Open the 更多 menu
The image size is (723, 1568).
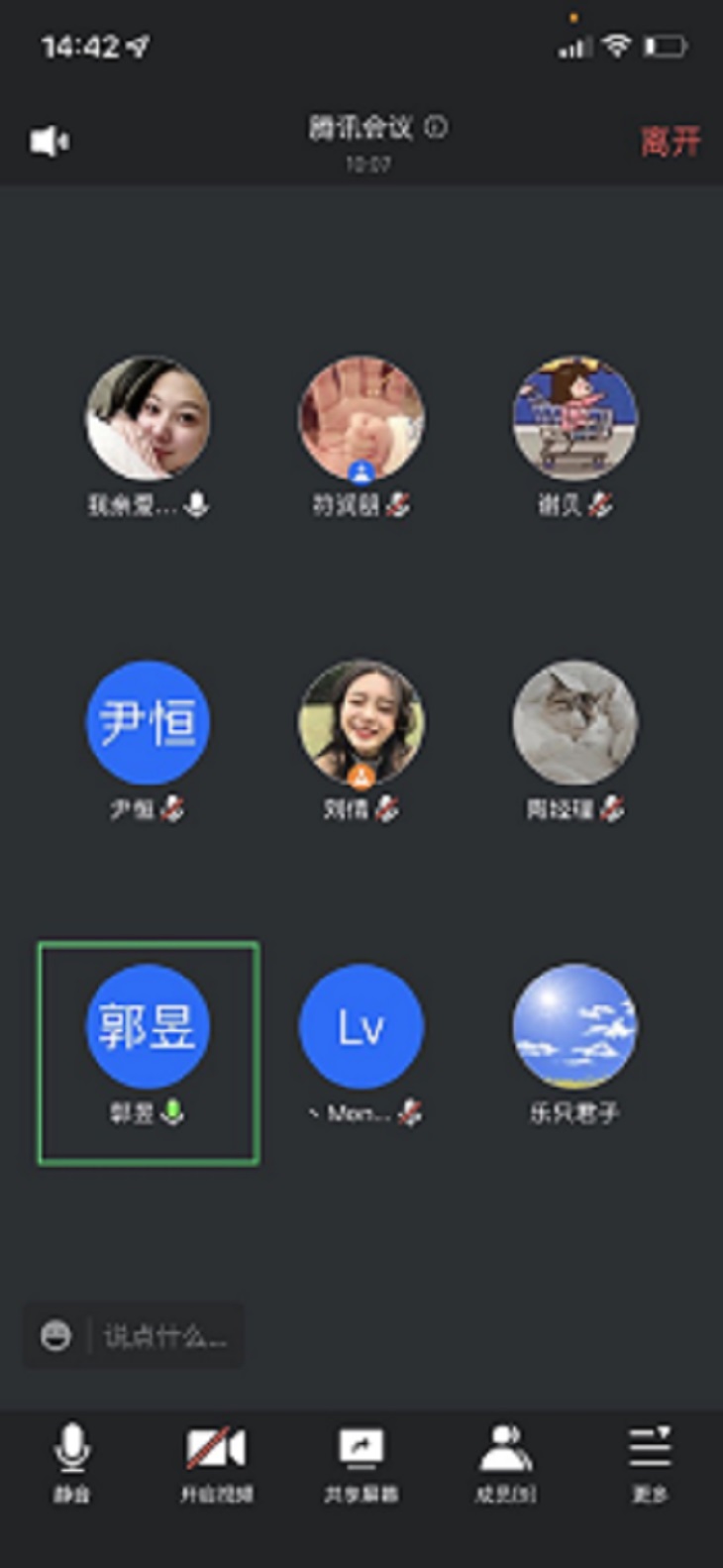(650, 1462)
